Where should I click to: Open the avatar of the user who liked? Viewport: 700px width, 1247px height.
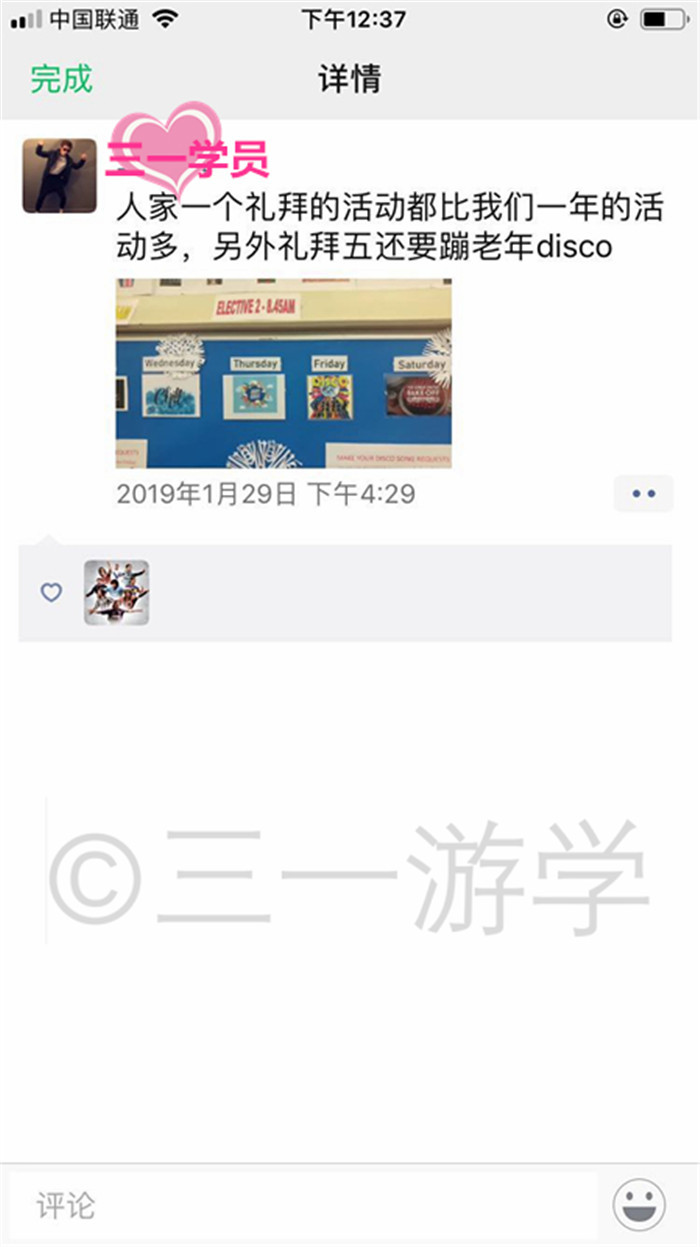coord(117,592)
